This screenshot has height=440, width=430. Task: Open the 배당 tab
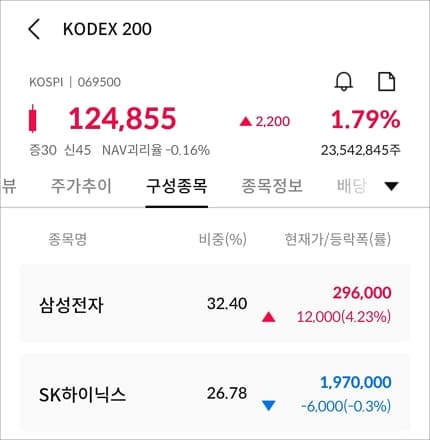click(352, 186)
